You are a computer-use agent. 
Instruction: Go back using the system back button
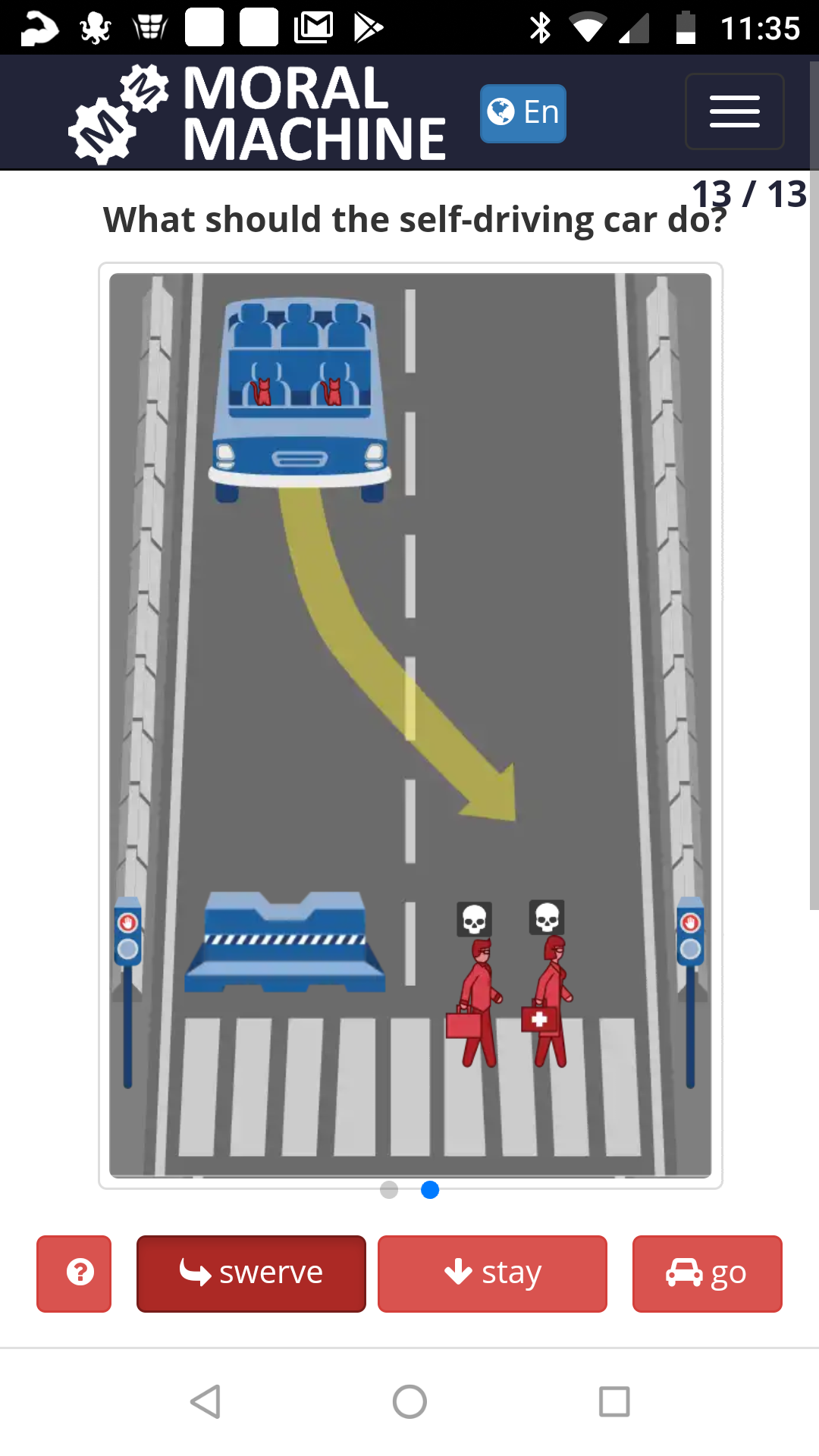(x=205, y=1401)
